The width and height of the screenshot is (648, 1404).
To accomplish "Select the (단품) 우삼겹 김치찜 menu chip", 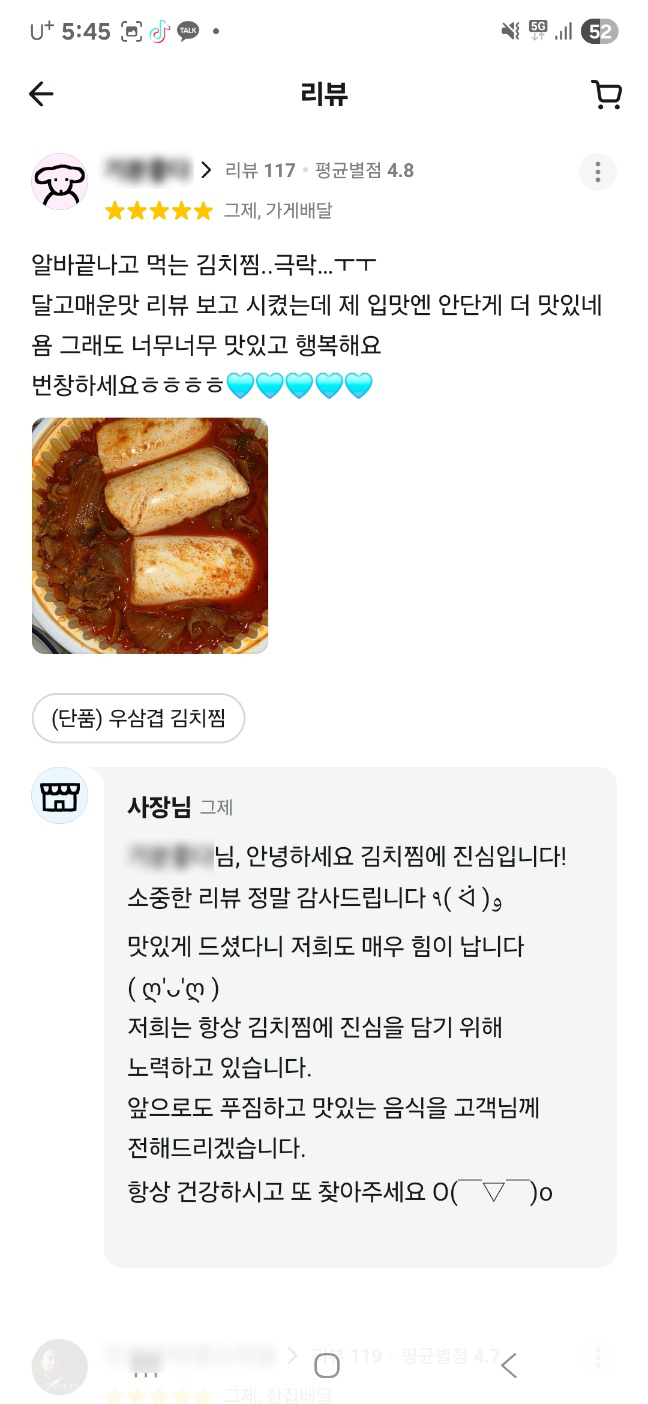I will pyautogui.click(x=138, y=718).
